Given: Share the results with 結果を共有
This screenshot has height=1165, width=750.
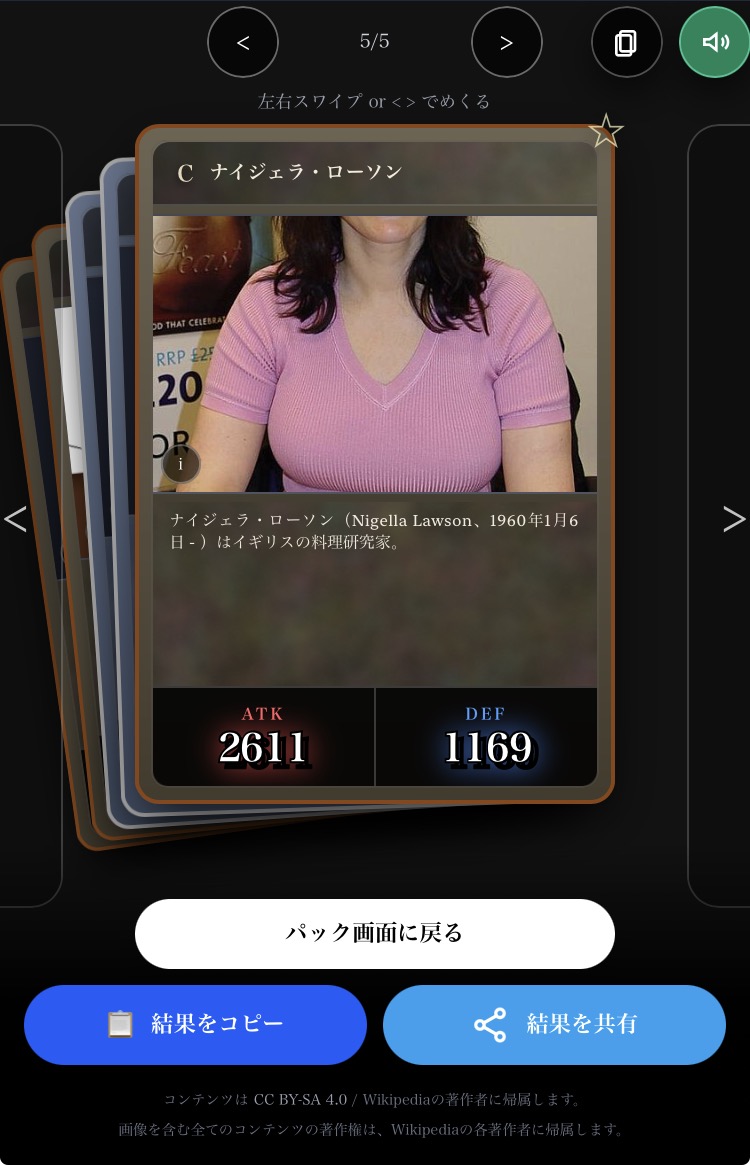Looking at the screenshot, I should (x=554, y=1024).
